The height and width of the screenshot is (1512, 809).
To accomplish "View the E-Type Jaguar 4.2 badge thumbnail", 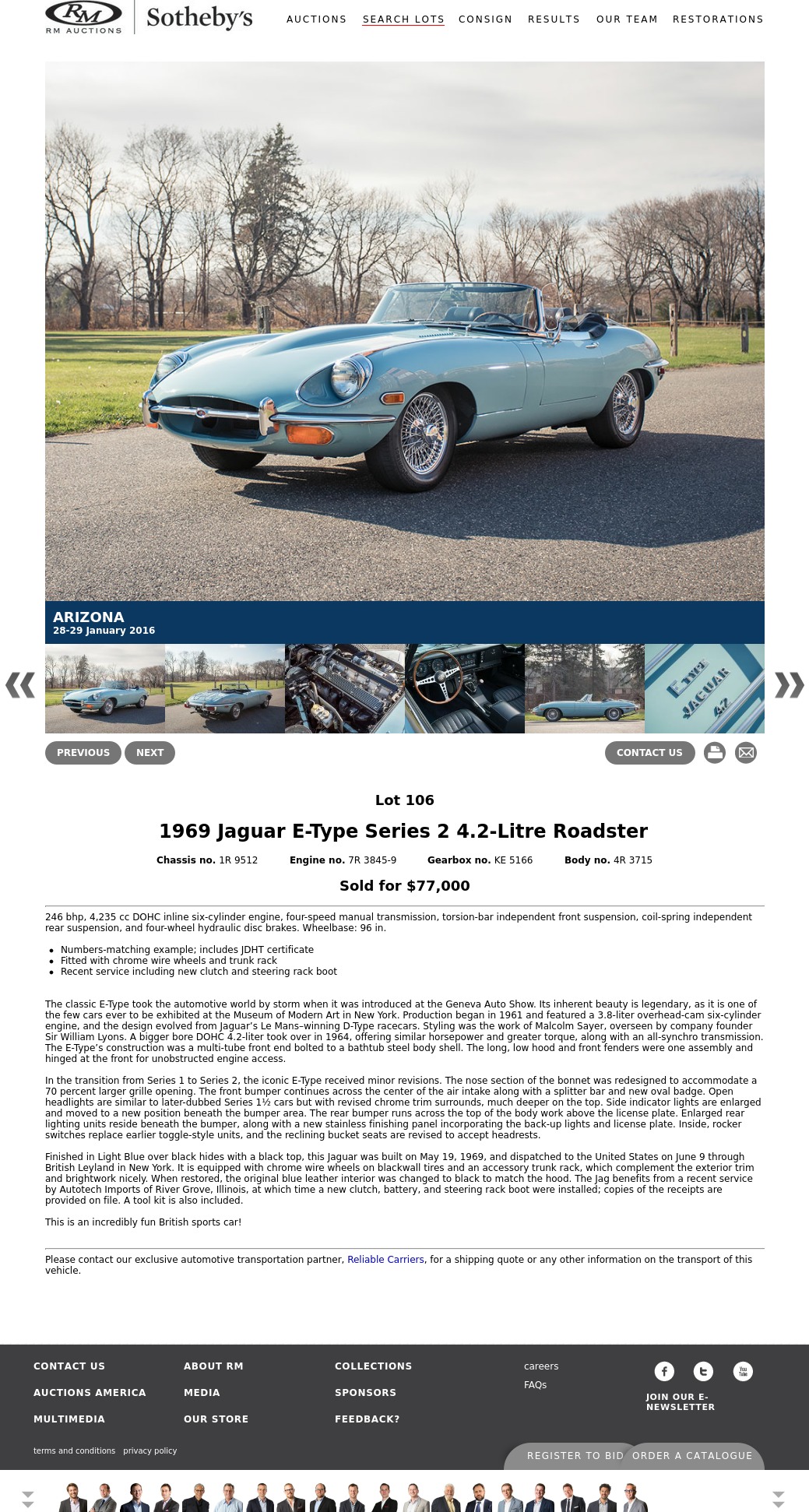I will pos(705,688).
